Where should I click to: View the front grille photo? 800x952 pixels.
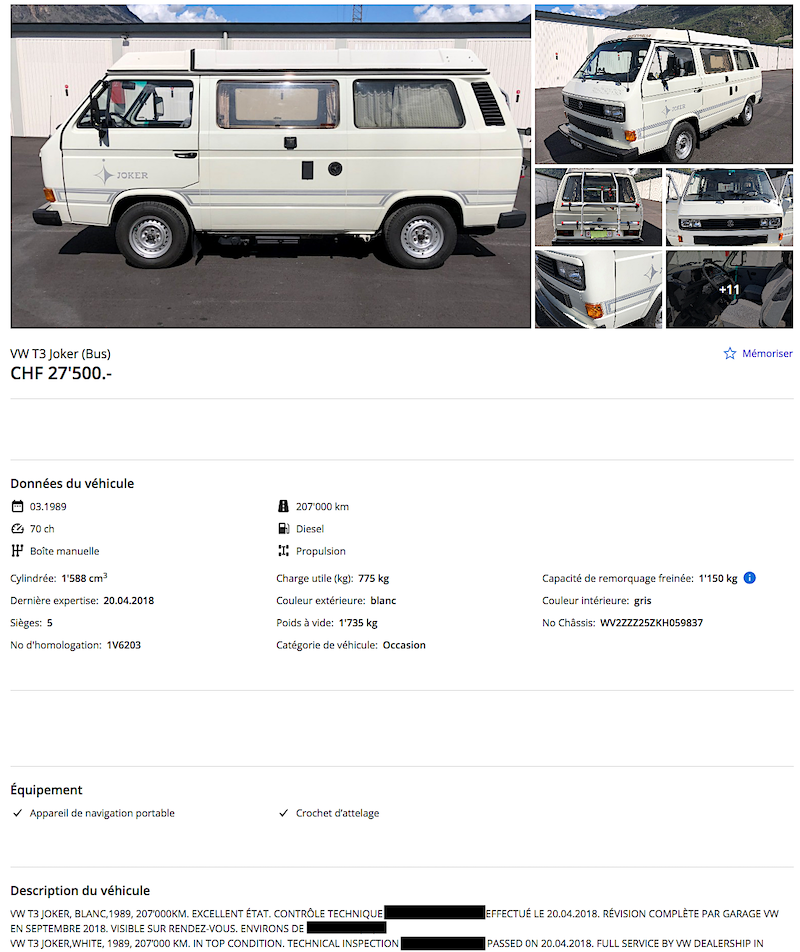(x=729, y=207)
